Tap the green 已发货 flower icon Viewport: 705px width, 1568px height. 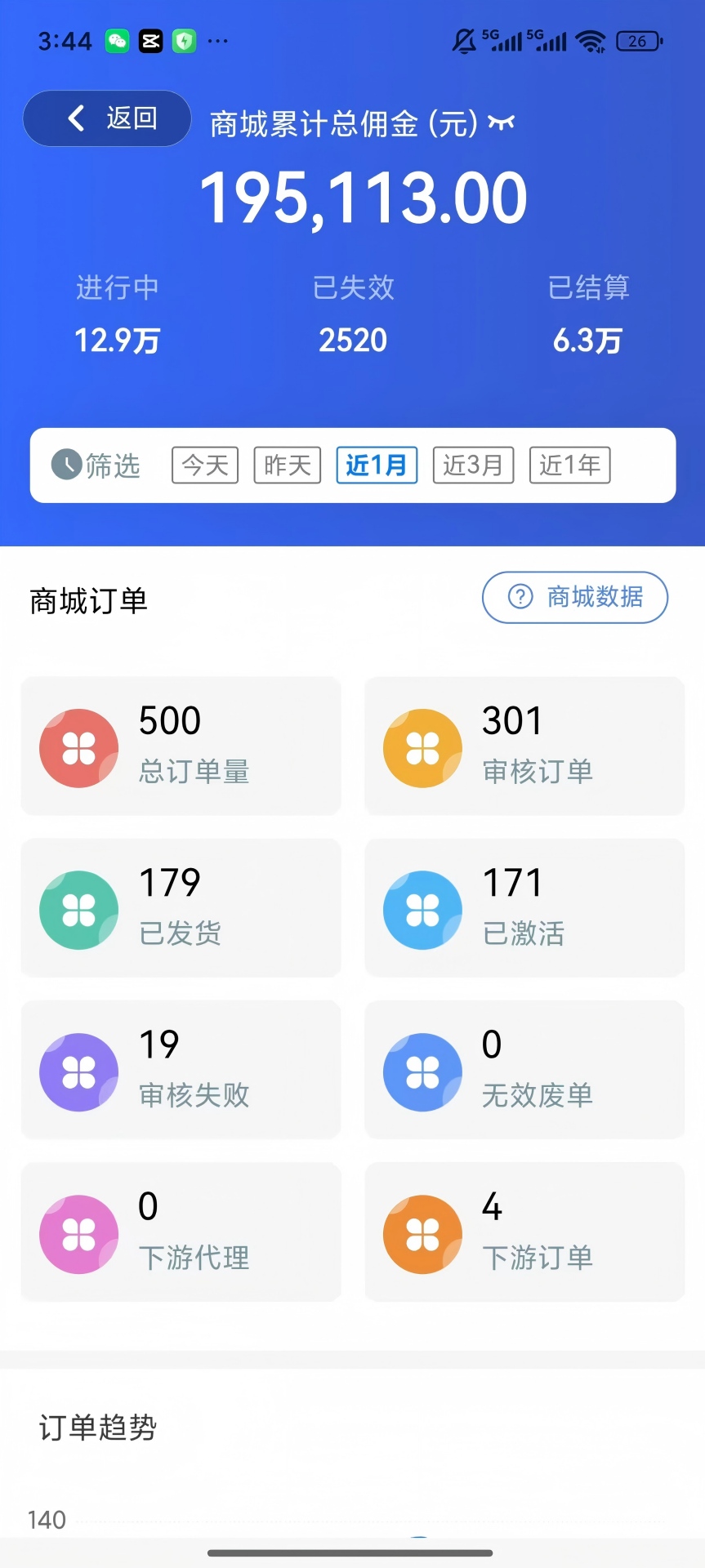pos(78,908)
